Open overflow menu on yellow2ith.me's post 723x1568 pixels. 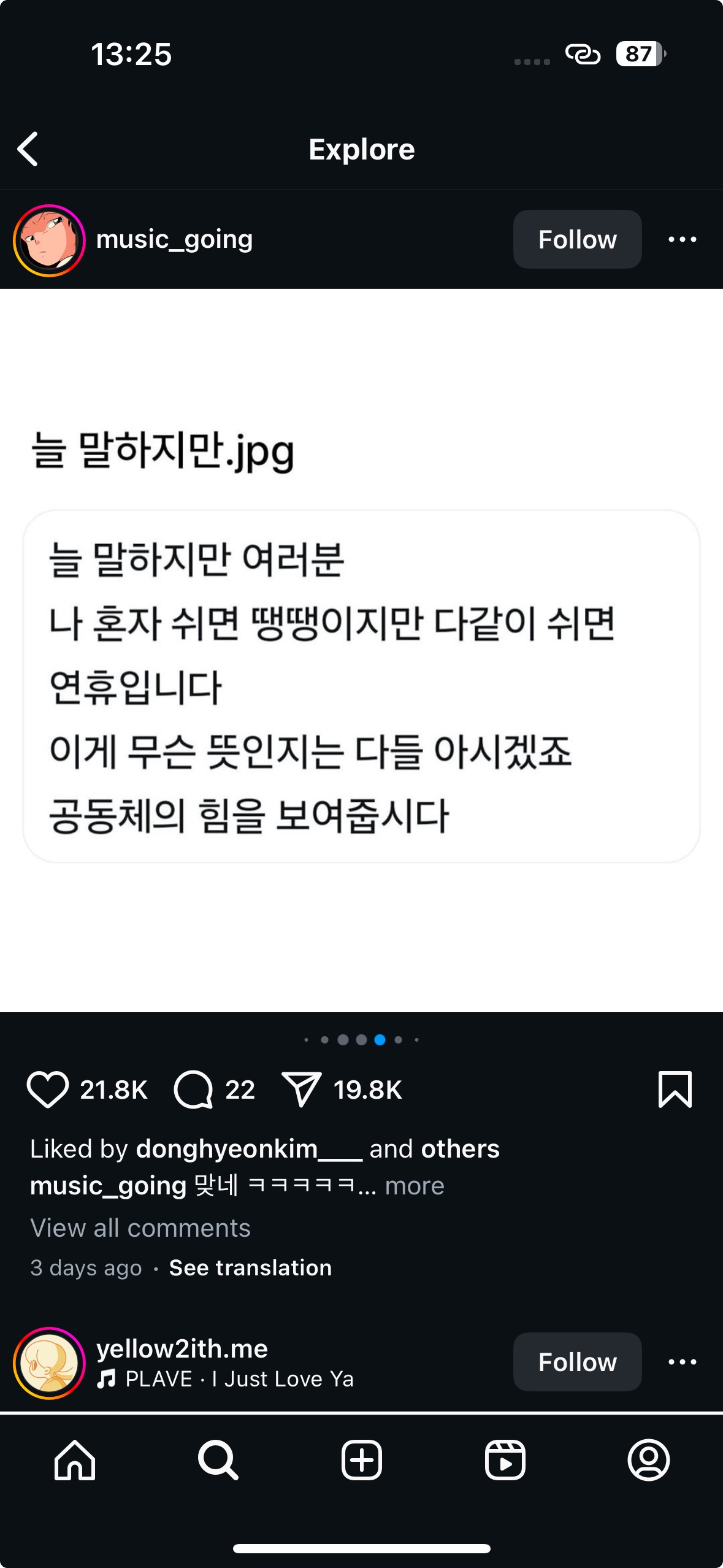682,1362
